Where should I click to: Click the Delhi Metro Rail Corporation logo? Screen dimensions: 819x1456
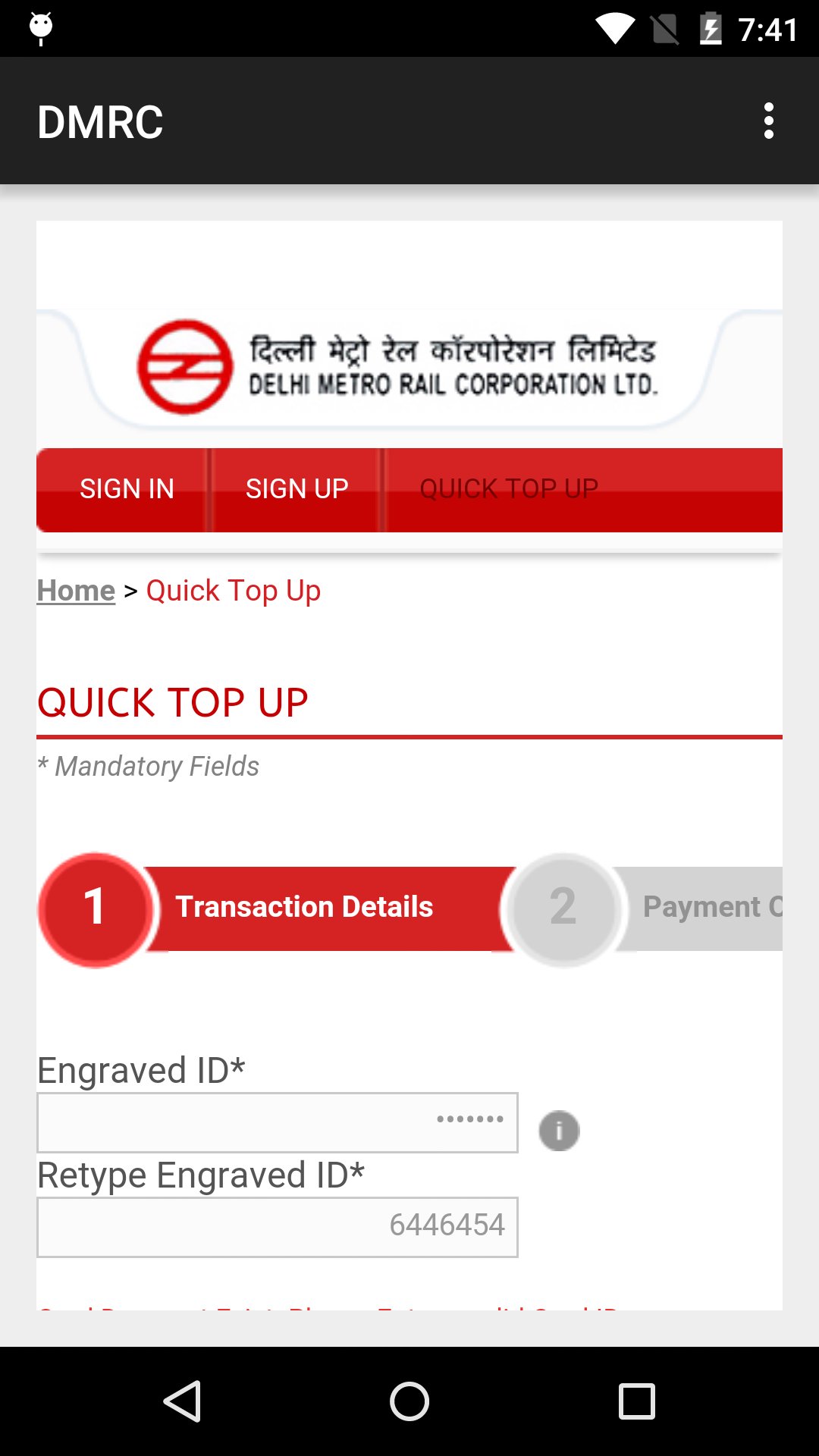pos(185,367)
